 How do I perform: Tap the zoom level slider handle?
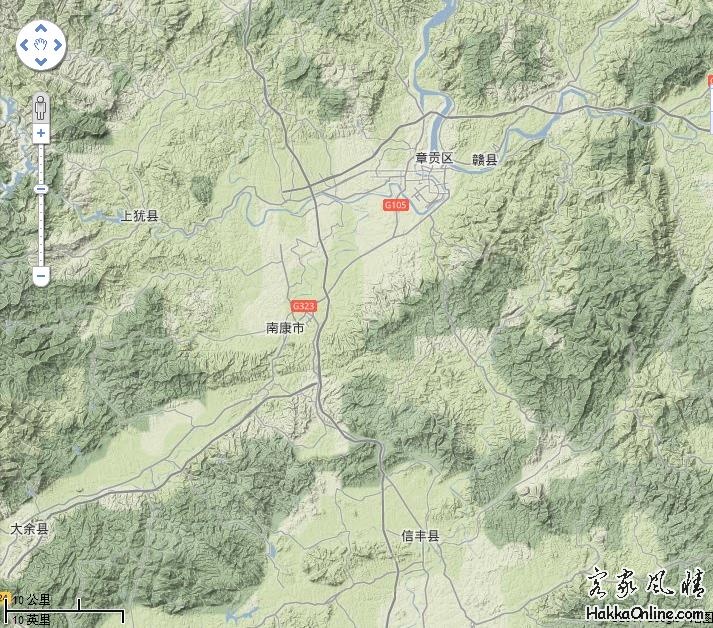pos(41,189)
